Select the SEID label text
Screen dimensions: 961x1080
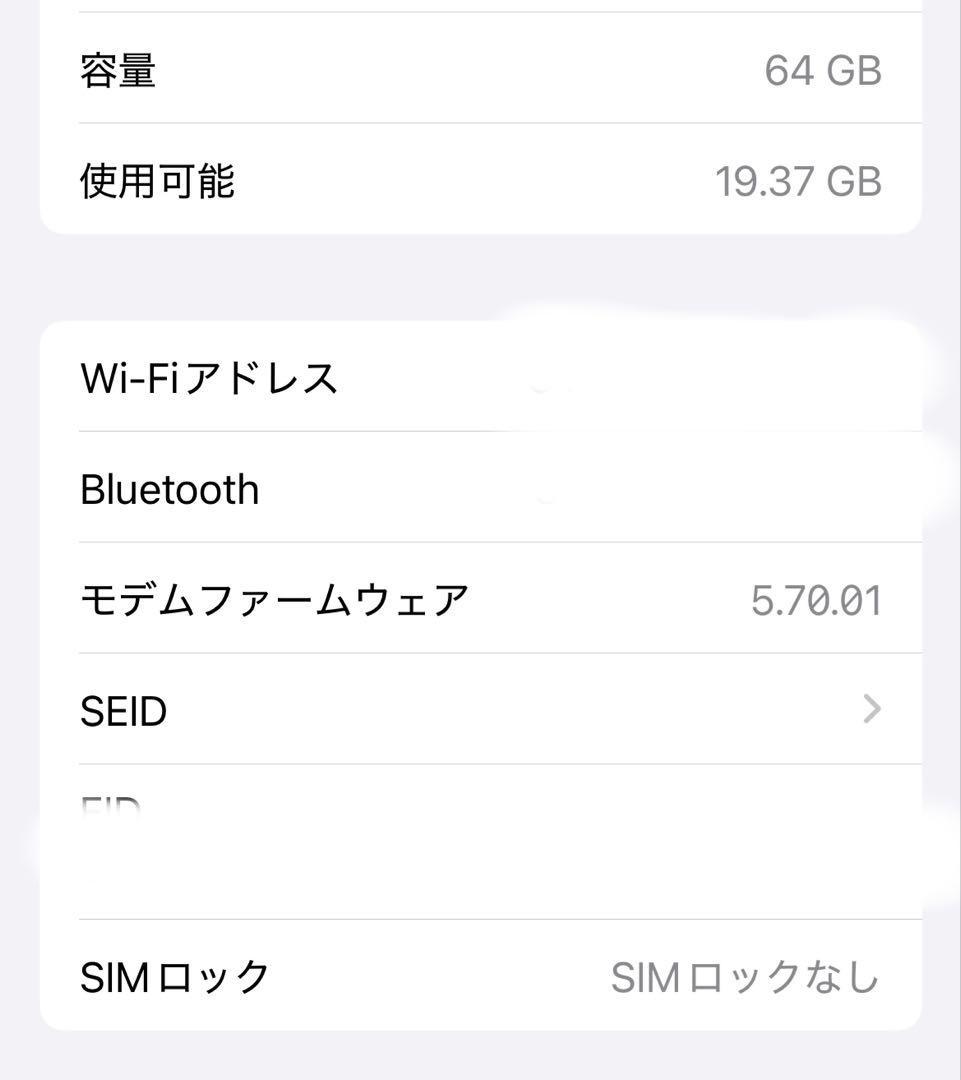pos(124,710)
